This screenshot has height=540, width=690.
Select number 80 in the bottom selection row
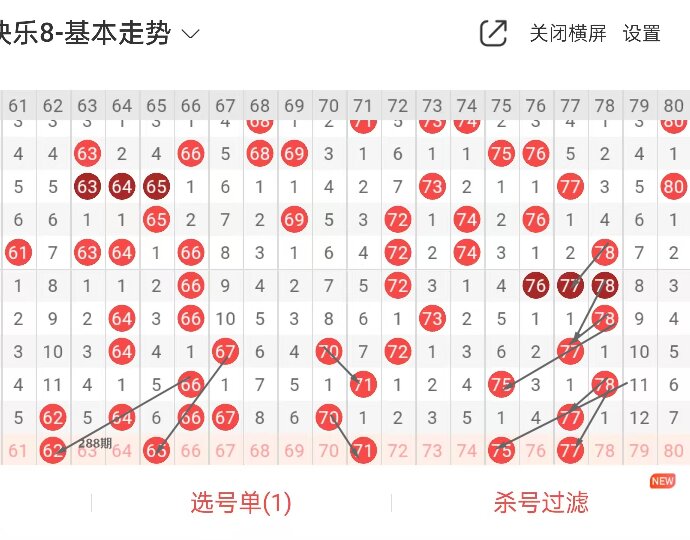[674, 451]
